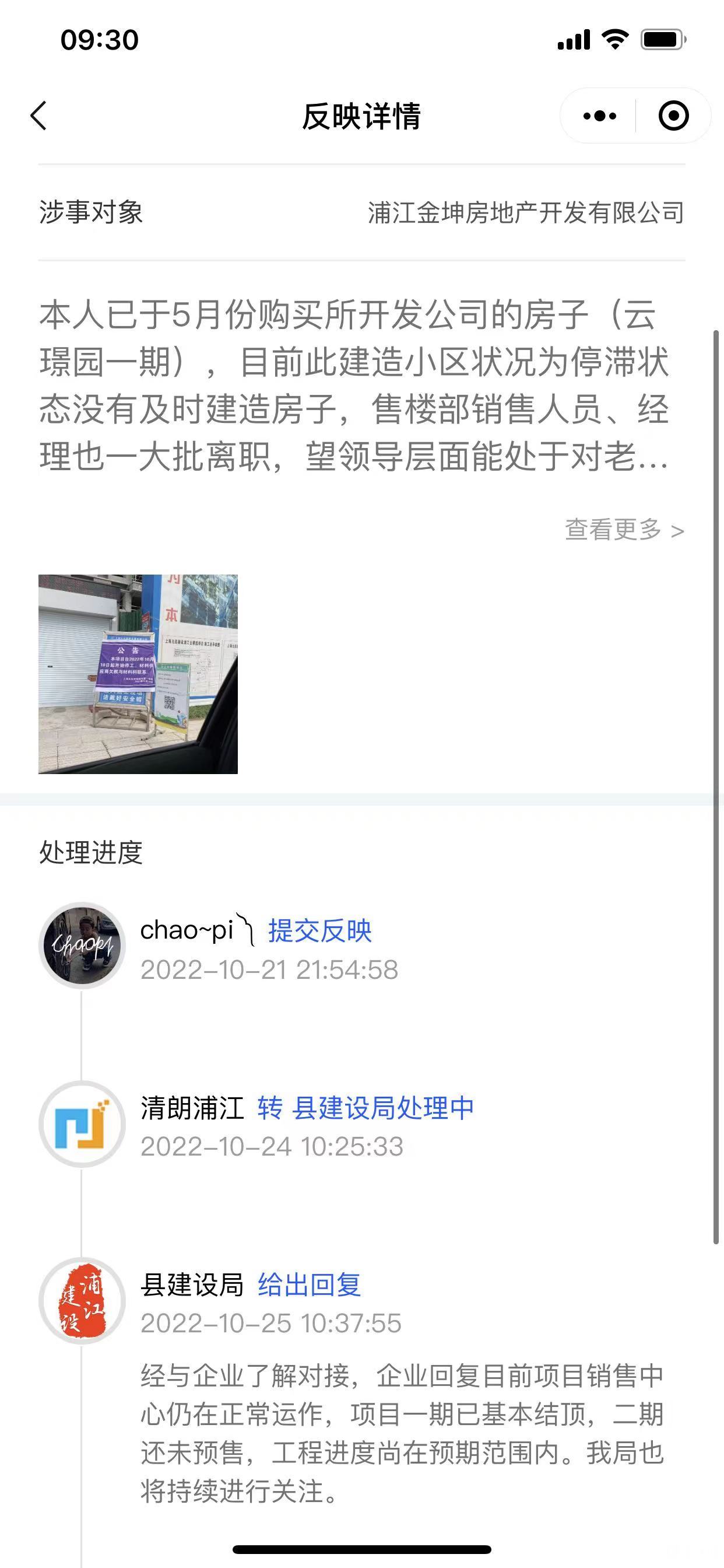The width and height of the screenshot is (724, 1568).
Task: Close the mini-program via the circle icon
Action: 673,116
